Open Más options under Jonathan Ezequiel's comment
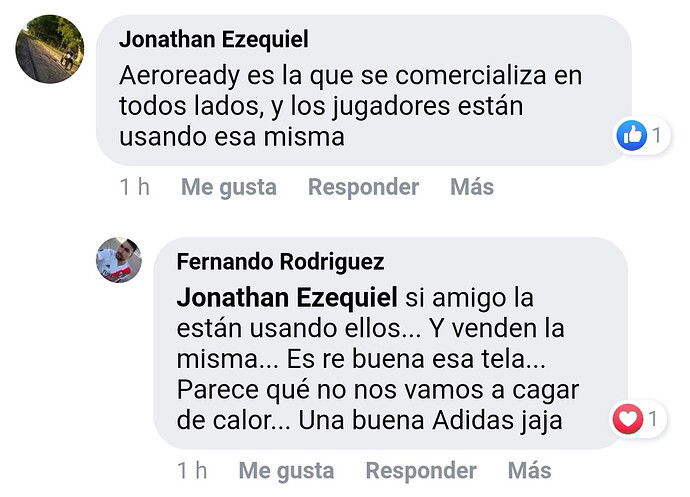This screenshot has width=690, height=497. point(471,187)
